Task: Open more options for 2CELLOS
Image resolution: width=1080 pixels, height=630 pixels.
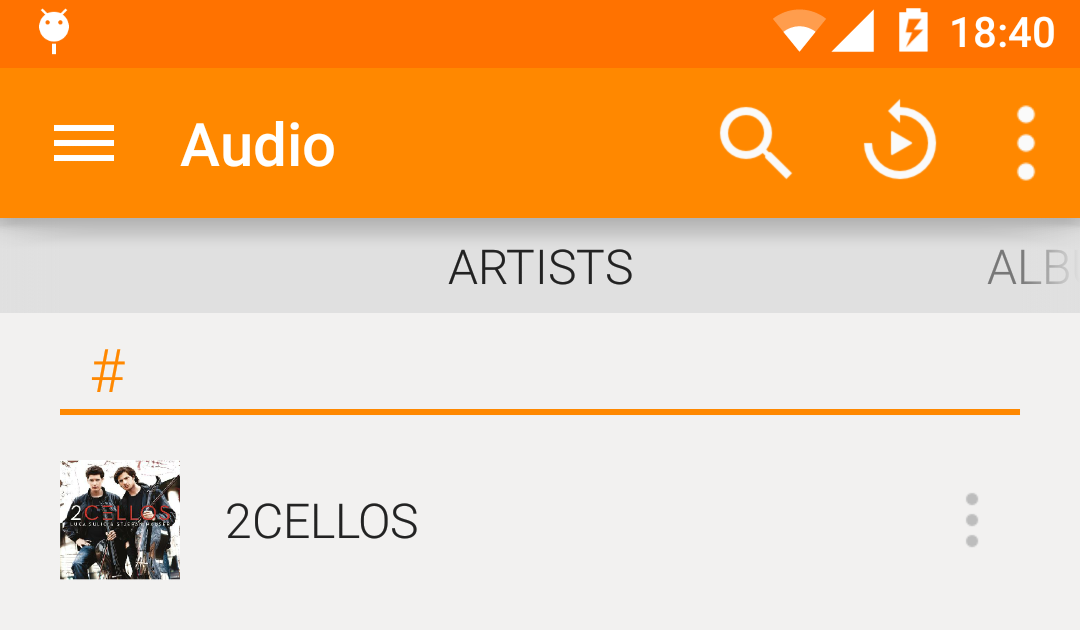Action: [x=971, y=520]
